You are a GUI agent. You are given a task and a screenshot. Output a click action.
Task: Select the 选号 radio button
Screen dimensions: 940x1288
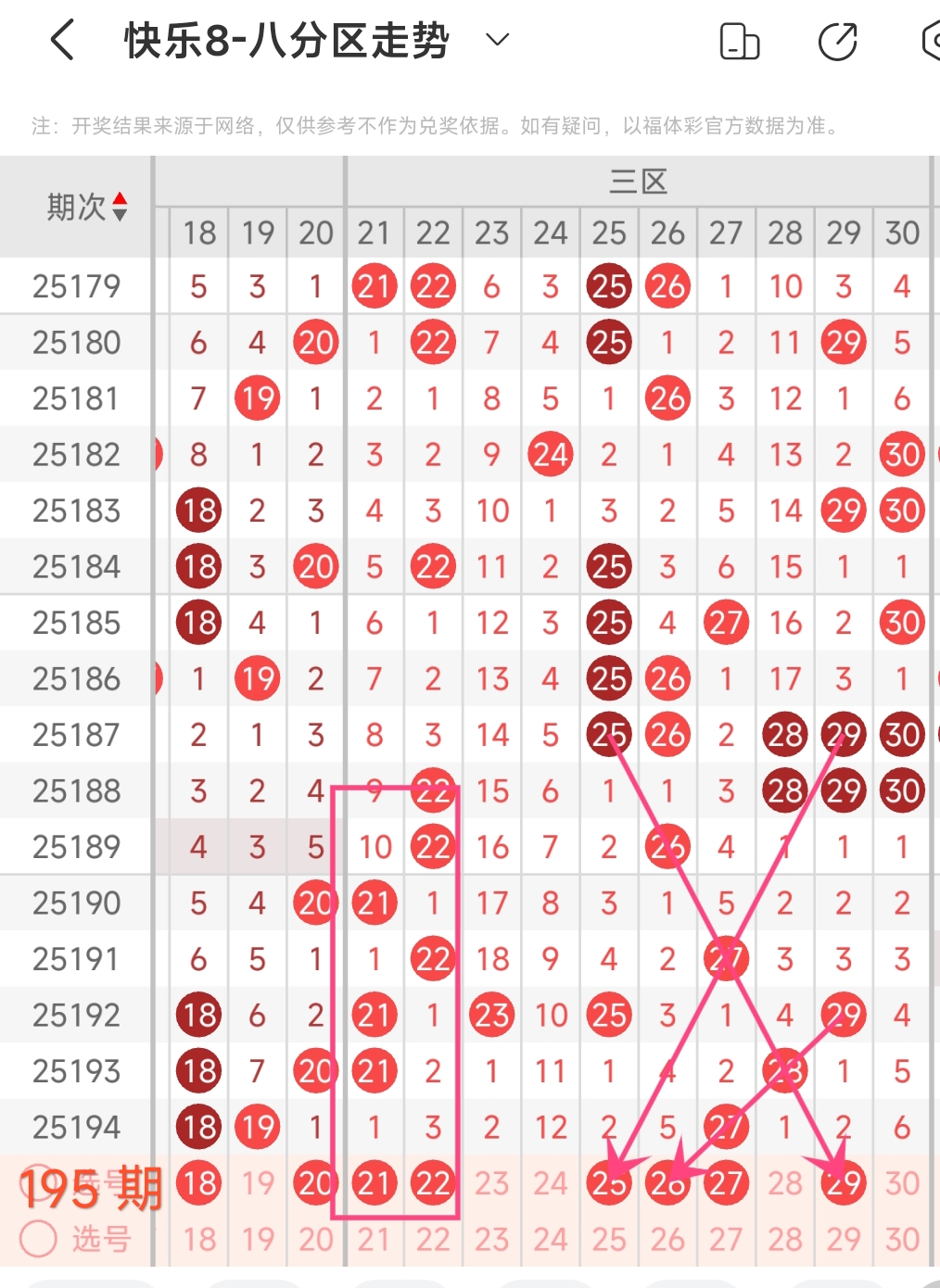tap(39, 1238)
